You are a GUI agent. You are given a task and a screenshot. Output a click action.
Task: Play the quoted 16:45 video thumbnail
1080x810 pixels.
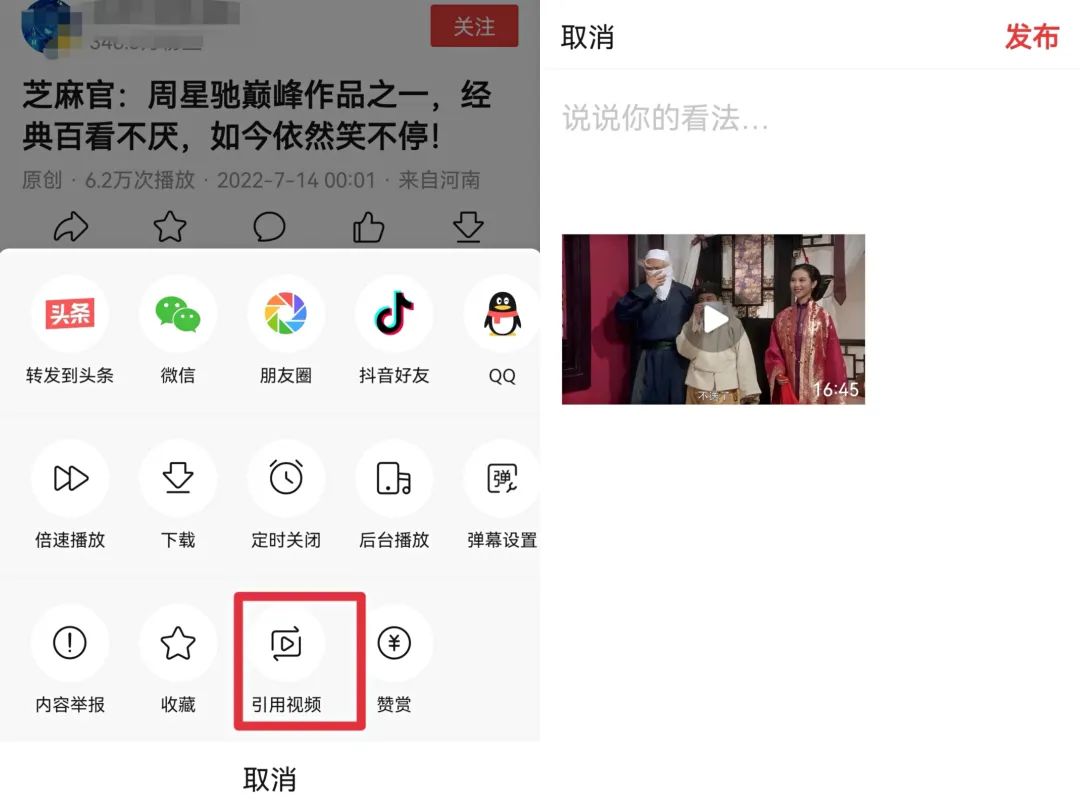[713, 319]
